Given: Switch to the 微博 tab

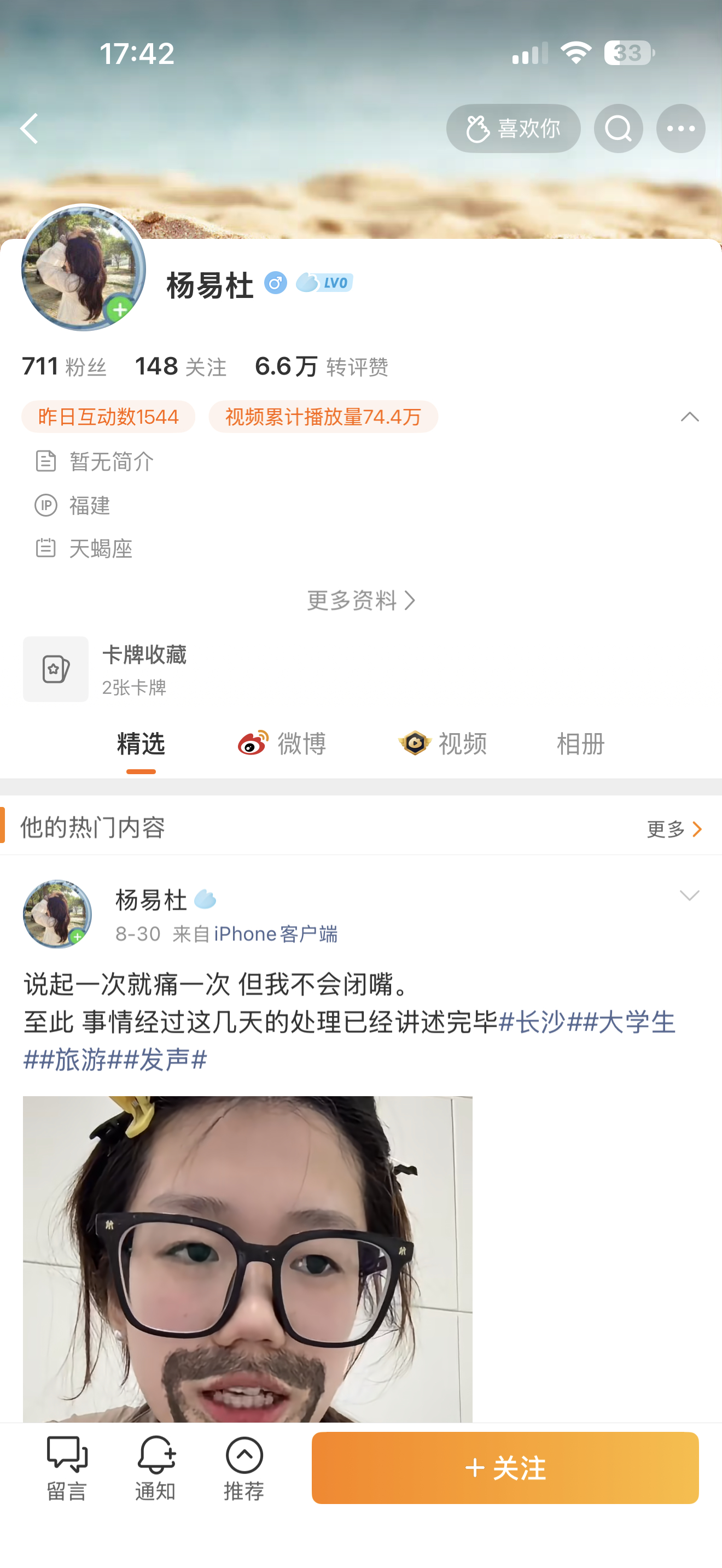Looking at the screenshot, I should click(282, 744).
